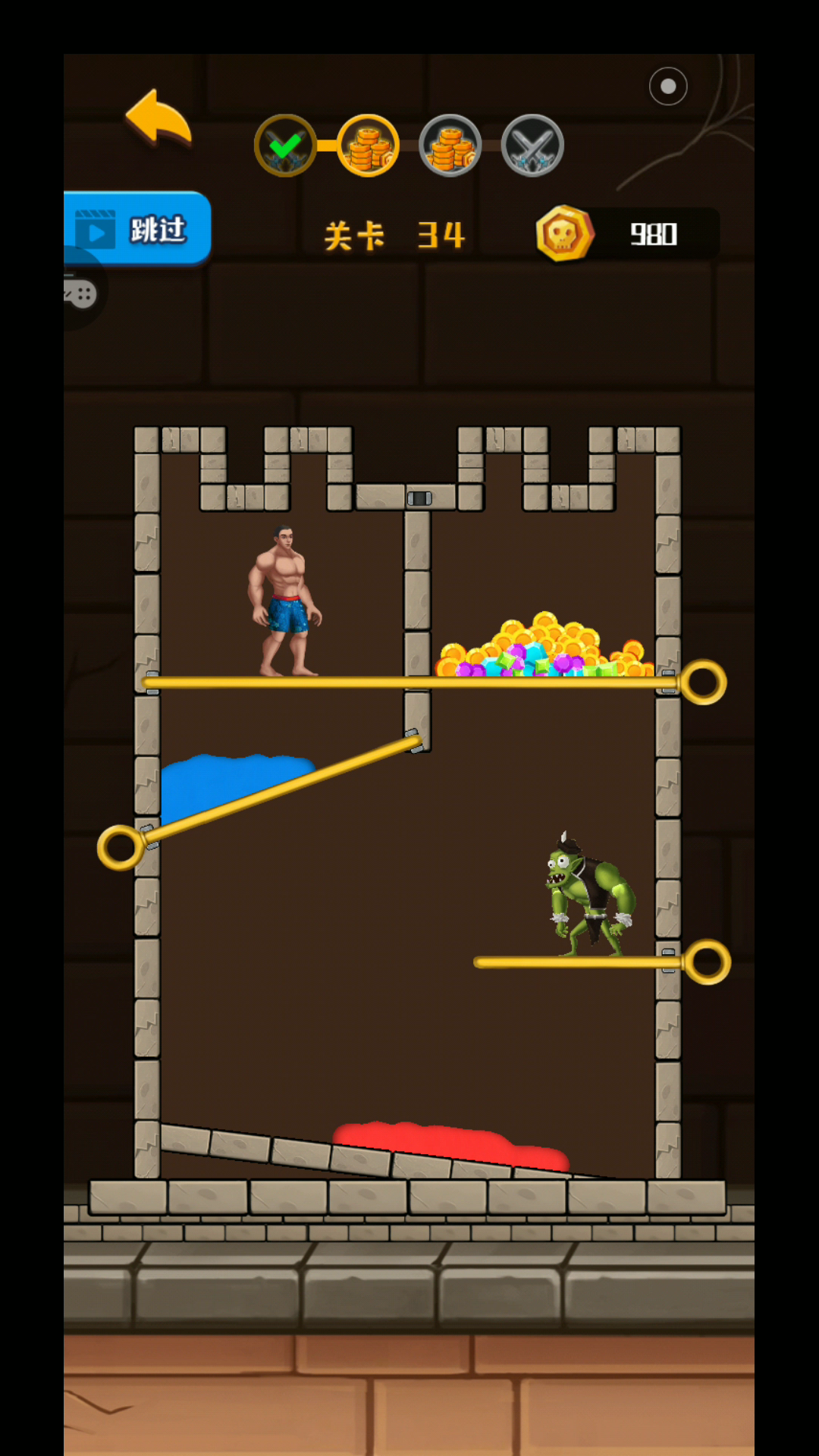Pull the lower pin under the goblin

(x=708, y=962)
